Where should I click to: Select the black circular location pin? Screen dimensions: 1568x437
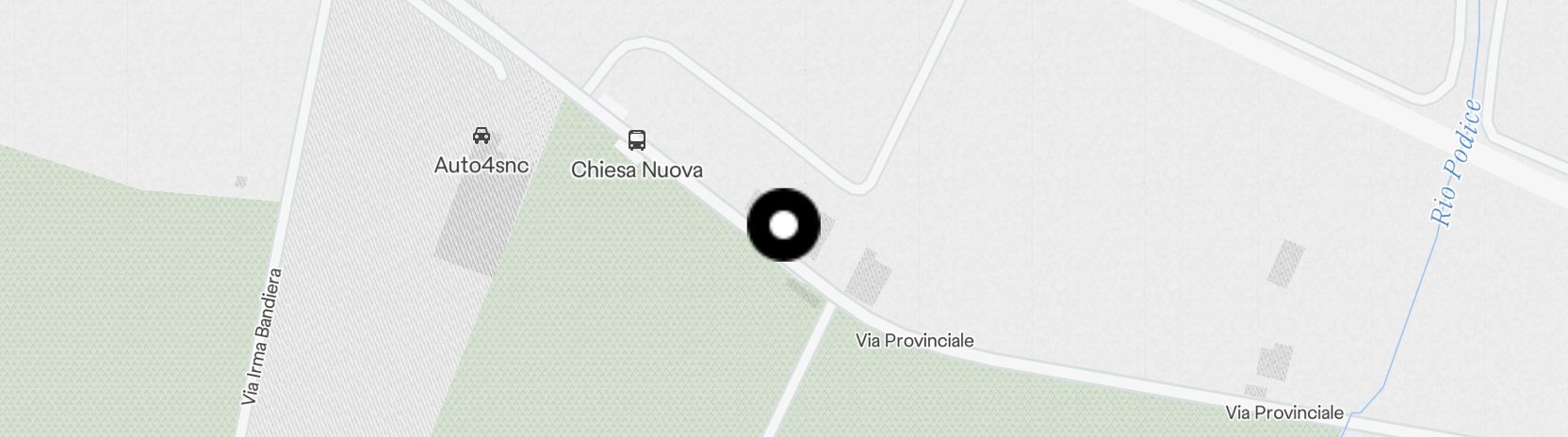pyautogui.click(x=784, y=225)
